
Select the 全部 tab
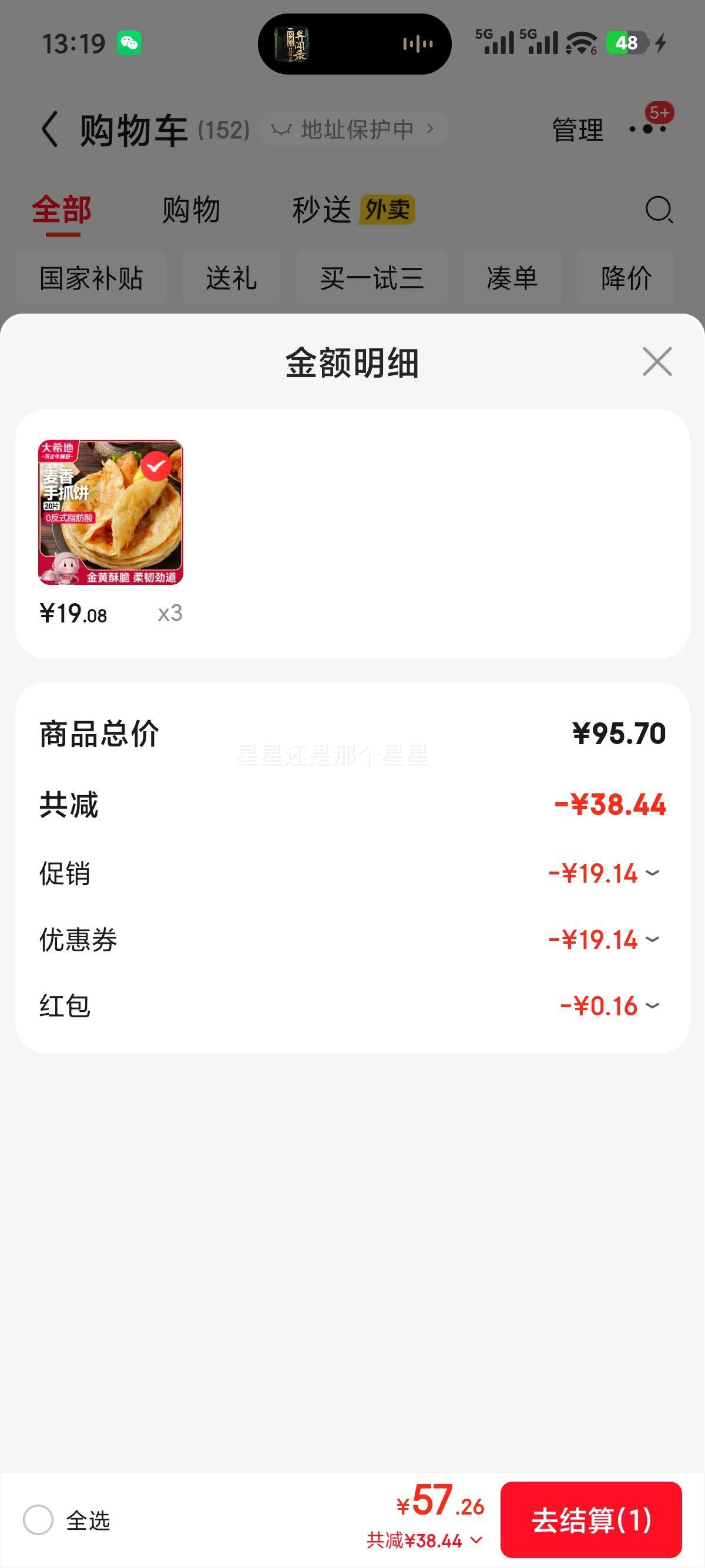62,210
